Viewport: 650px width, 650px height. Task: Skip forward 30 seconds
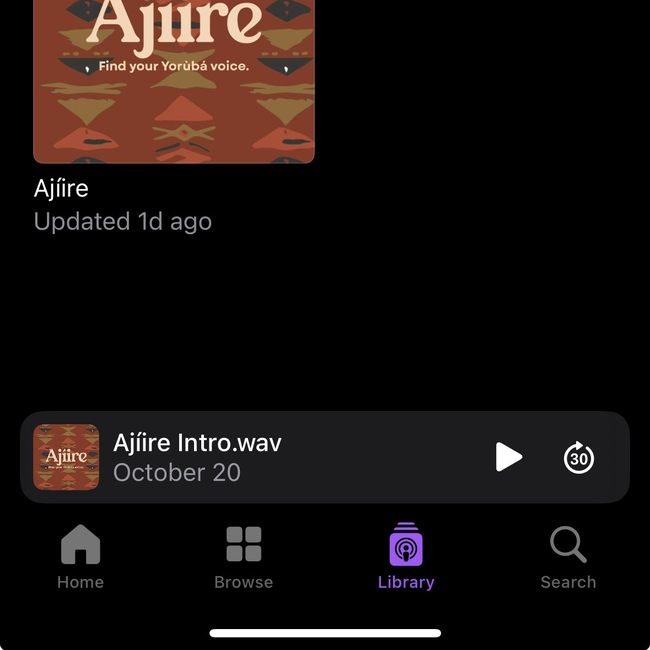point(579,458)
